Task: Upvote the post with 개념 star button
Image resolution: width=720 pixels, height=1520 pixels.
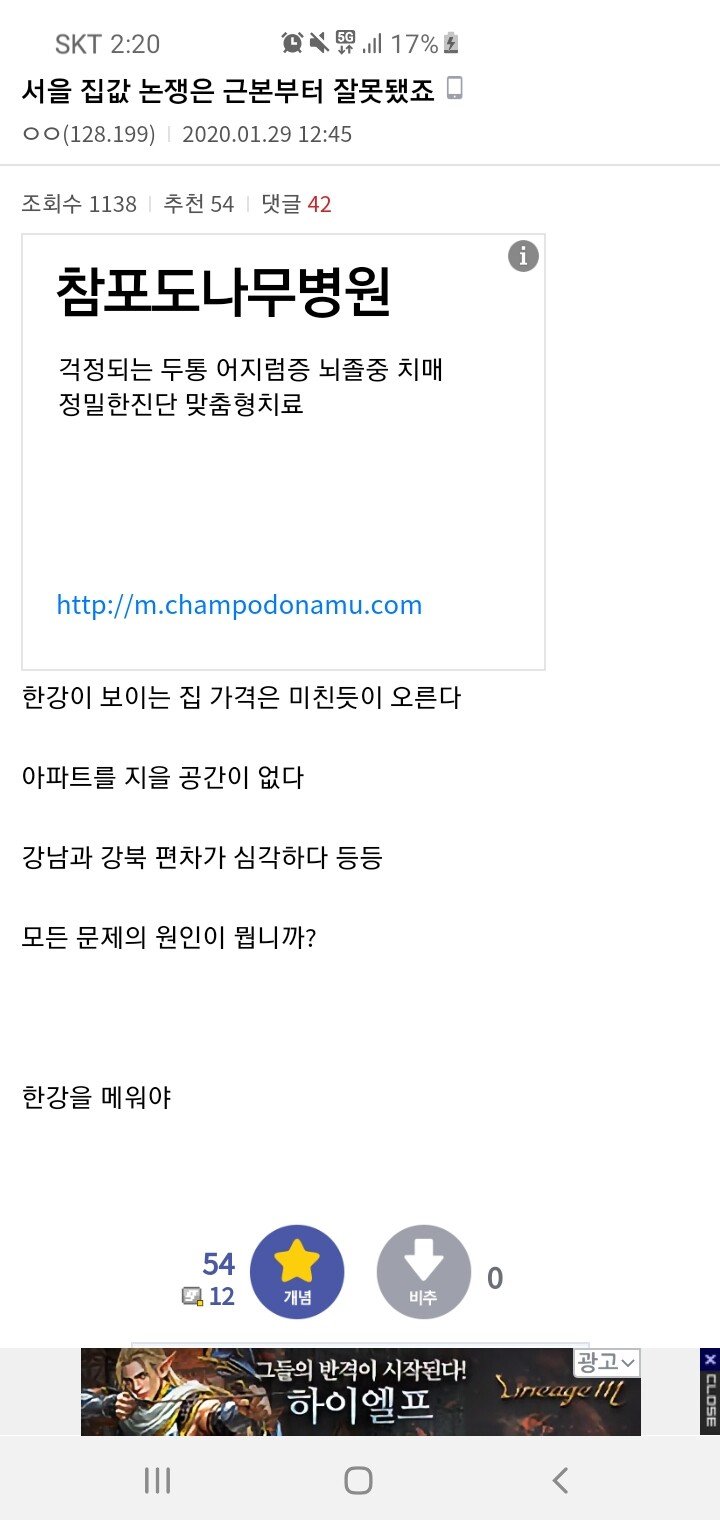Action: coord(297,1272)
